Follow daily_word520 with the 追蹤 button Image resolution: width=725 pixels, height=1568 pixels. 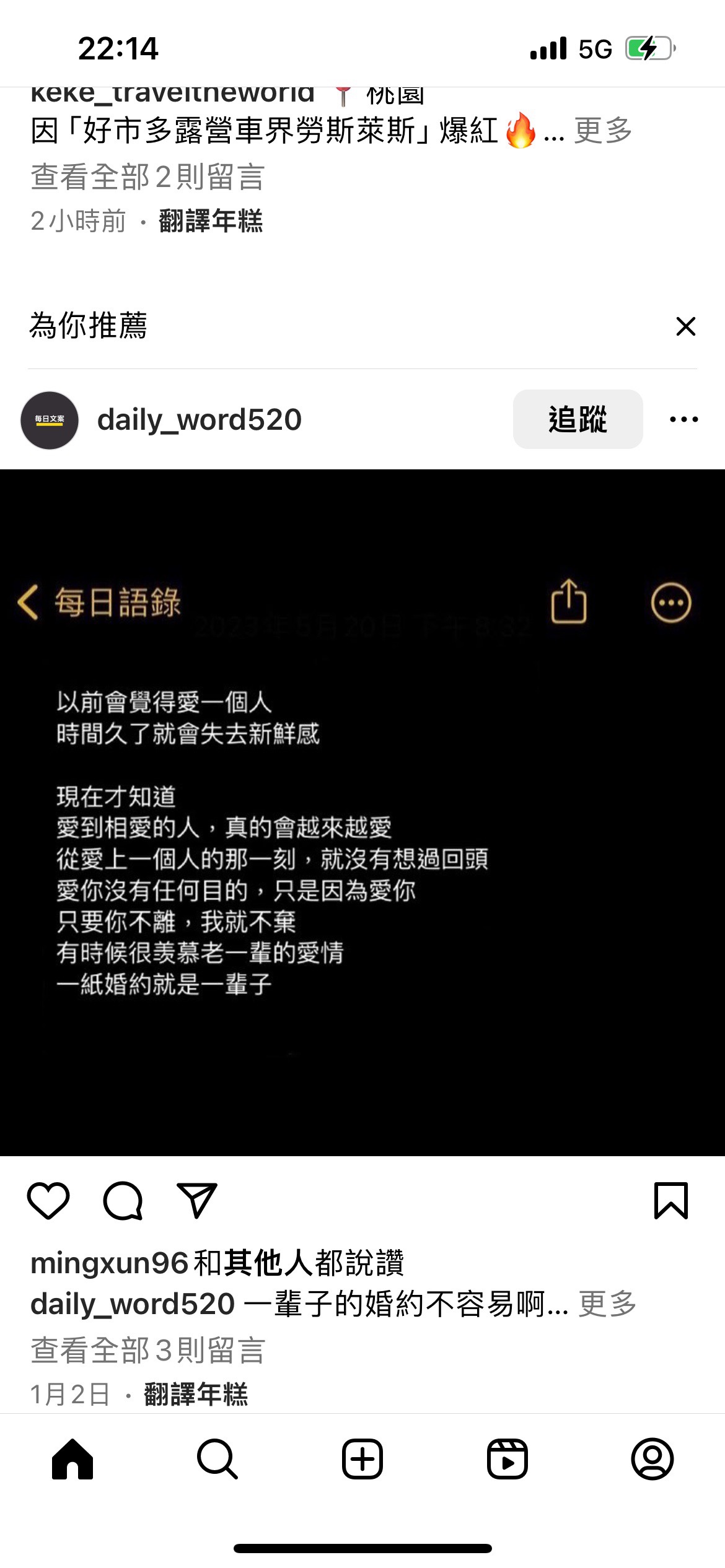point(578,419)
